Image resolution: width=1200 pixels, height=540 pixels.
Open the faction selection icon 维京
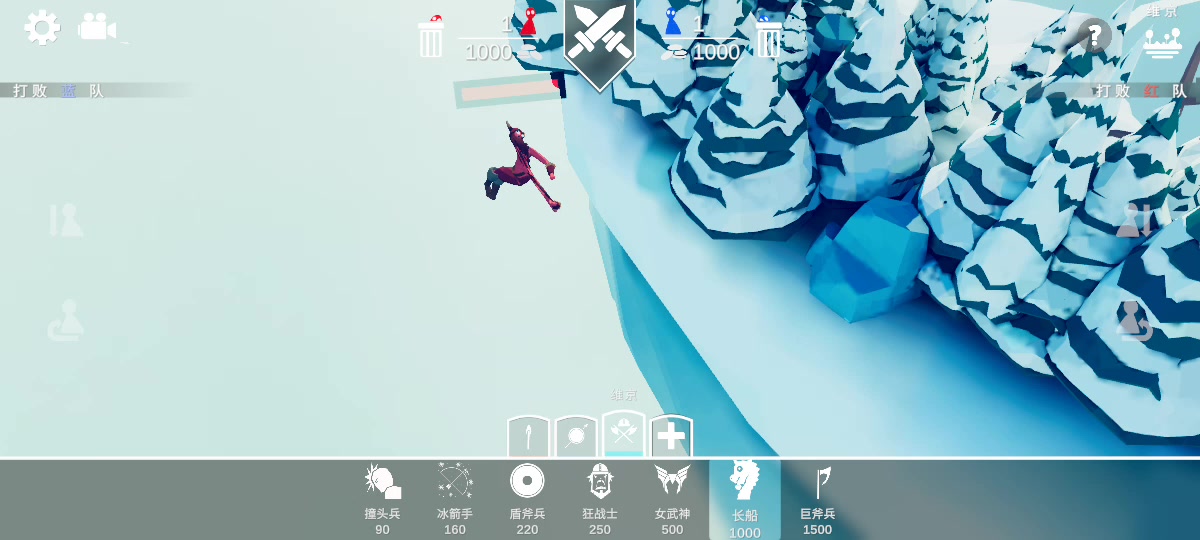(1162, 40)
